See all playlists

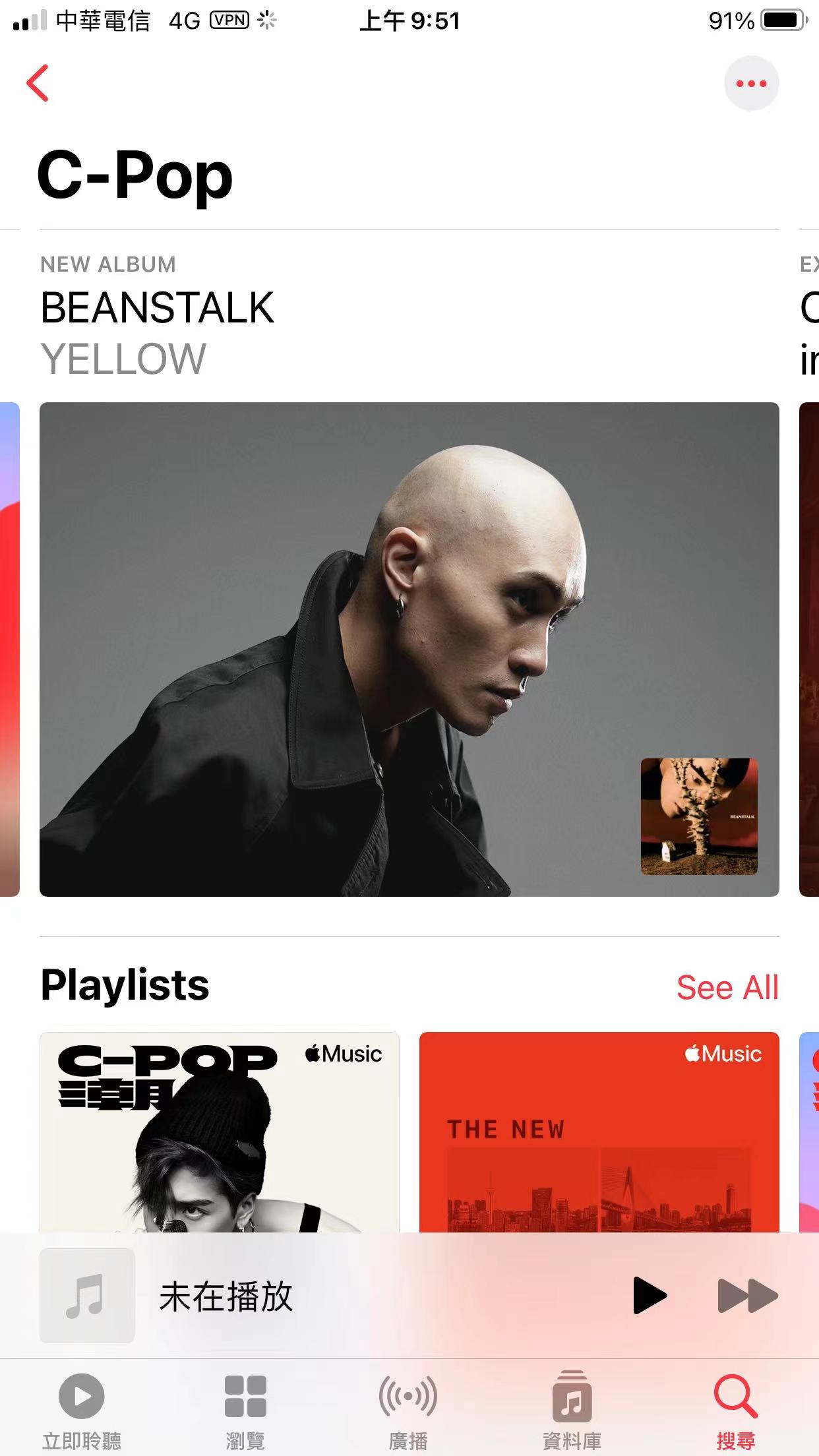pyautogui.click(x=727, y=987)
